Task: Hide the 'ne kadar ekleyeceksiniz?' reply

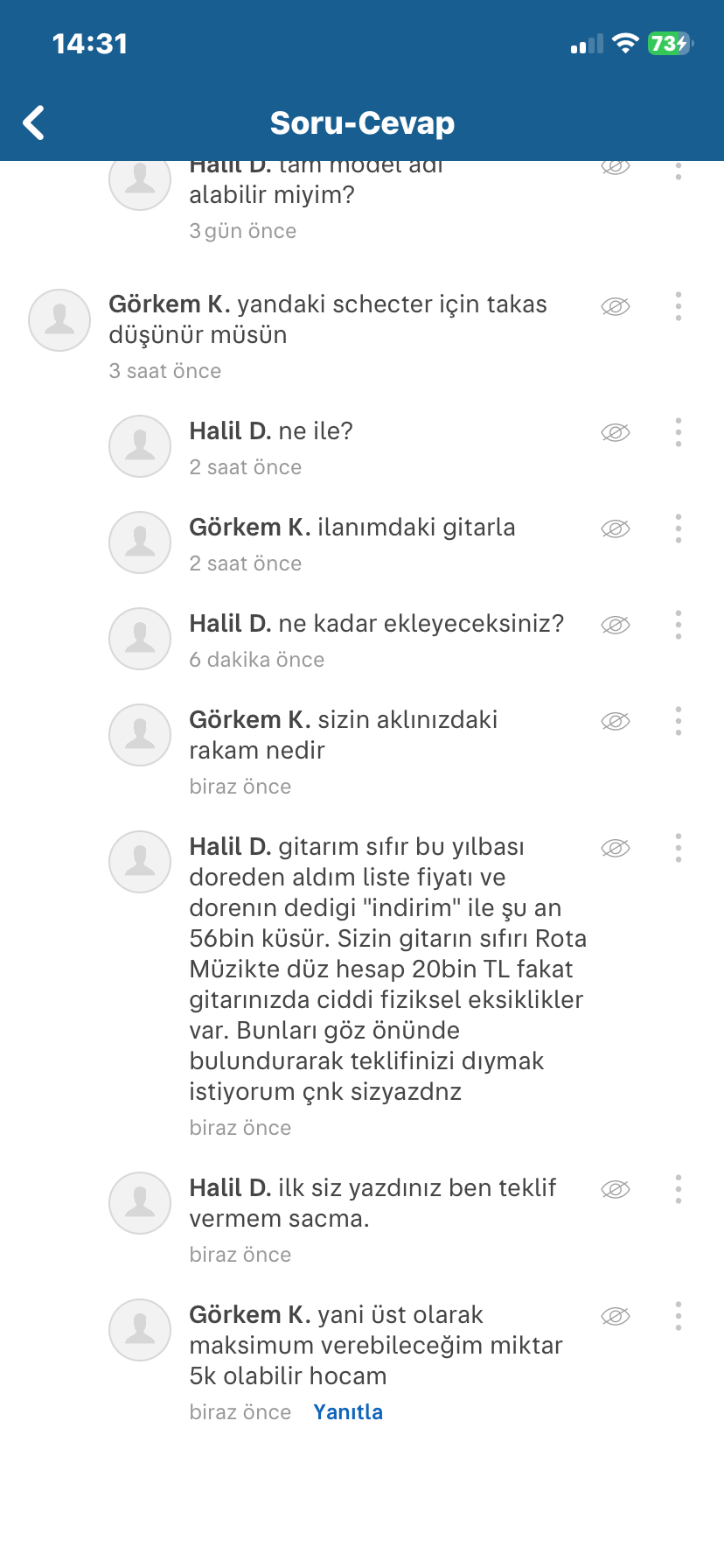Action: pyautogui.click(x=616, y=625)
